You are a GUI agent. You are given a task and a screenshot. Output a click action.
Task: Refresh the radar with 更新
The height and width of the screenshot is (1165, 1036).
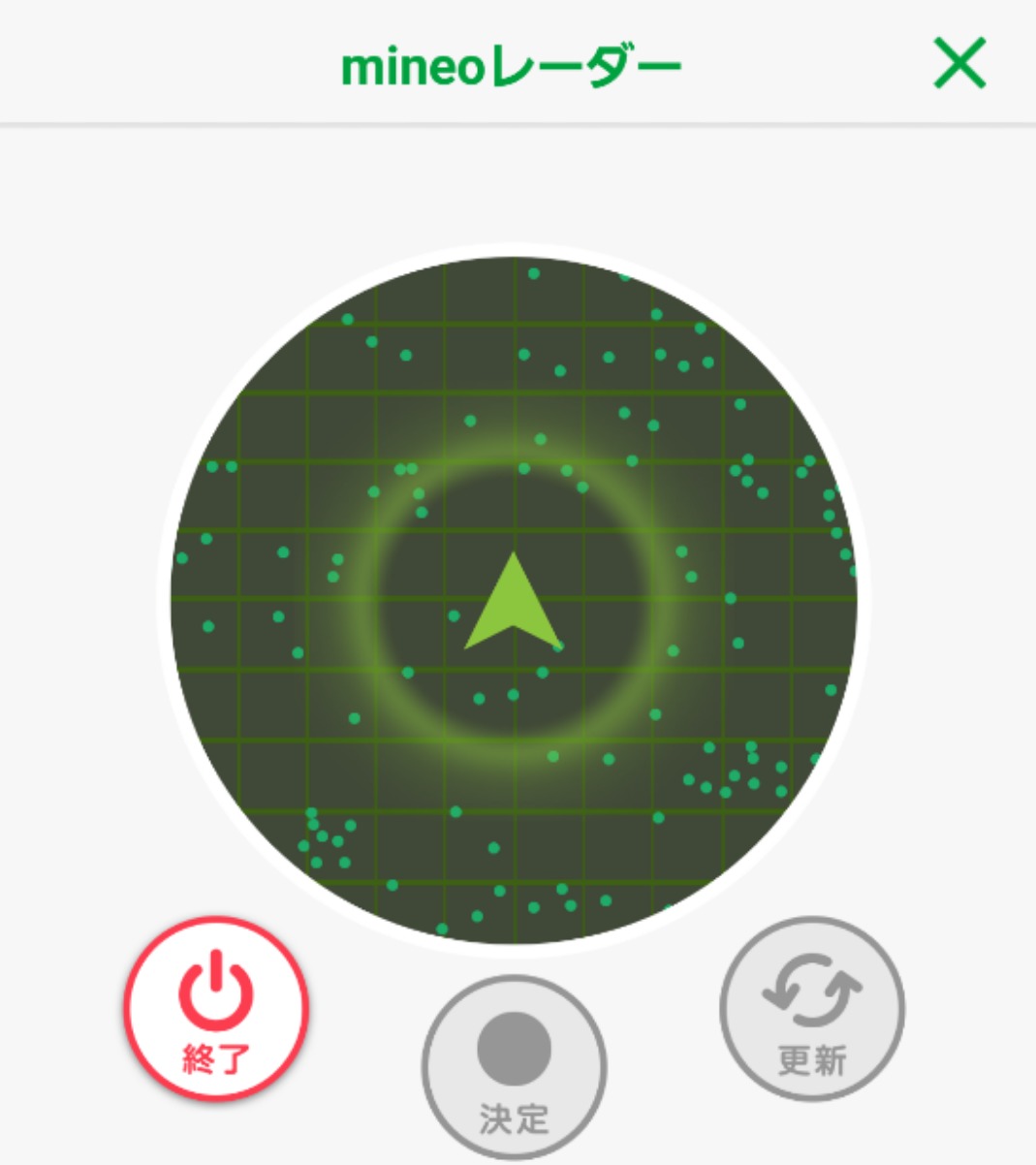click(x=812, y=1008)
